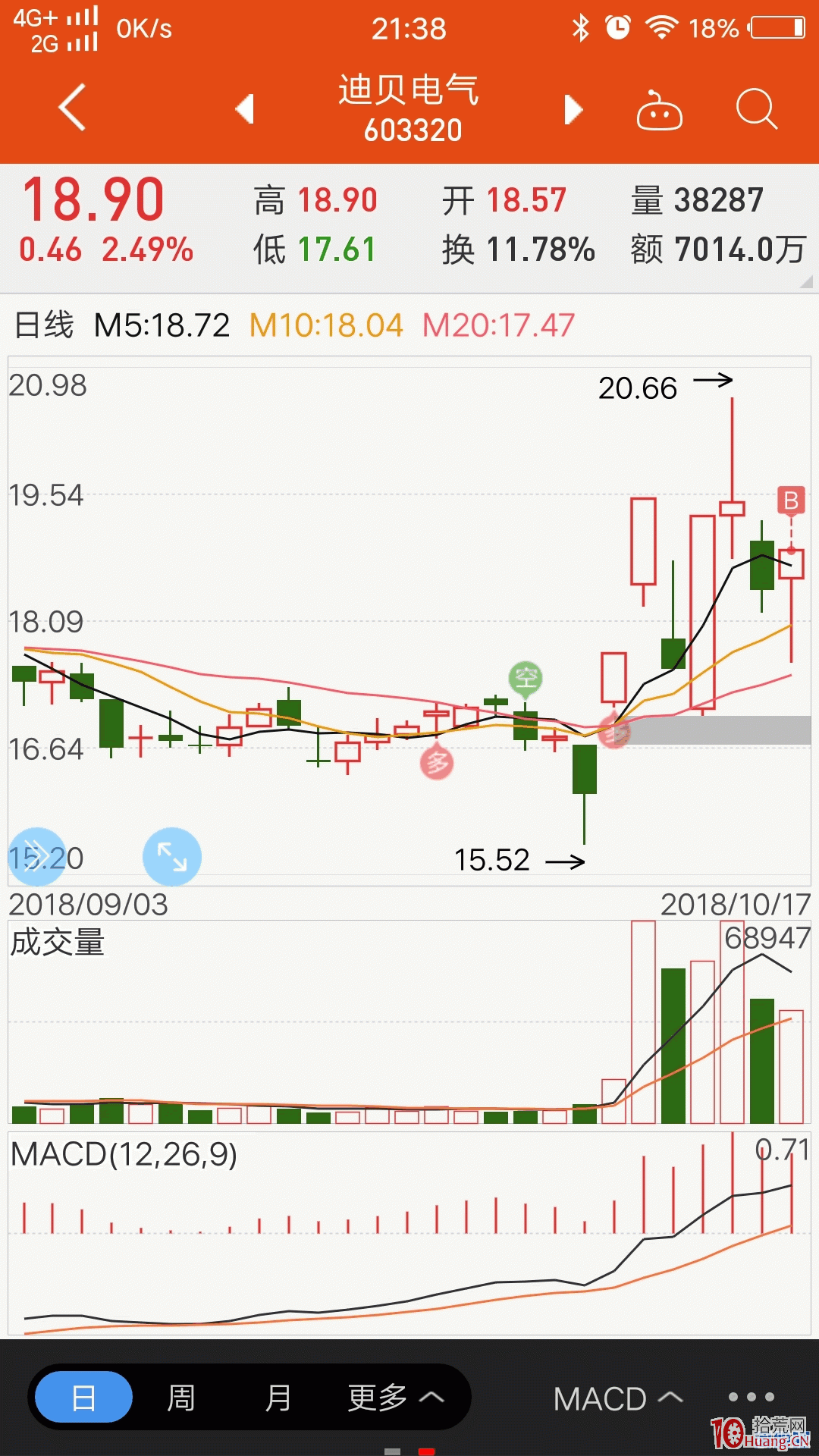Open the stock search magnifier icon
The width and height of the screenshot is (819, 1456).
tap(755, 110)
